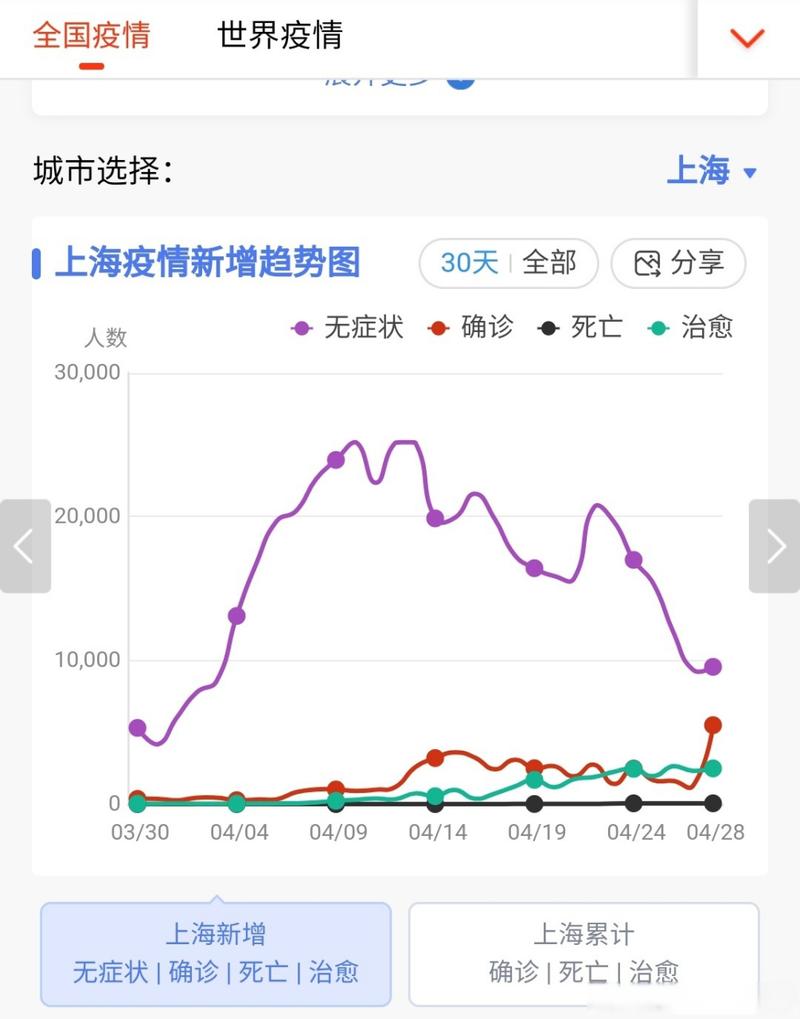Click the 04/28 red confirmed data point

pyautogui.click(x=714, y=724)
